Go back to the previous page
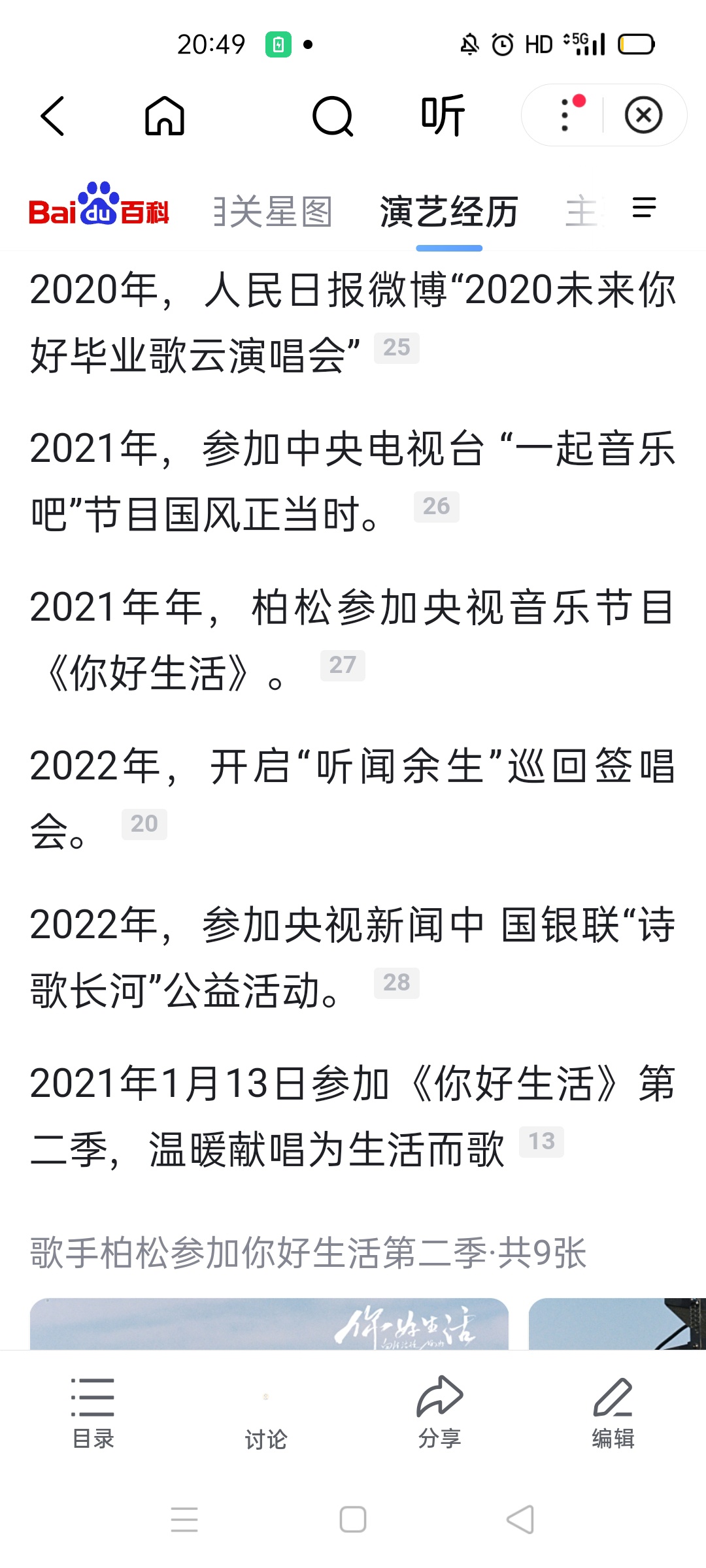The image size is (706, 1568). click(x=52, y=116)
